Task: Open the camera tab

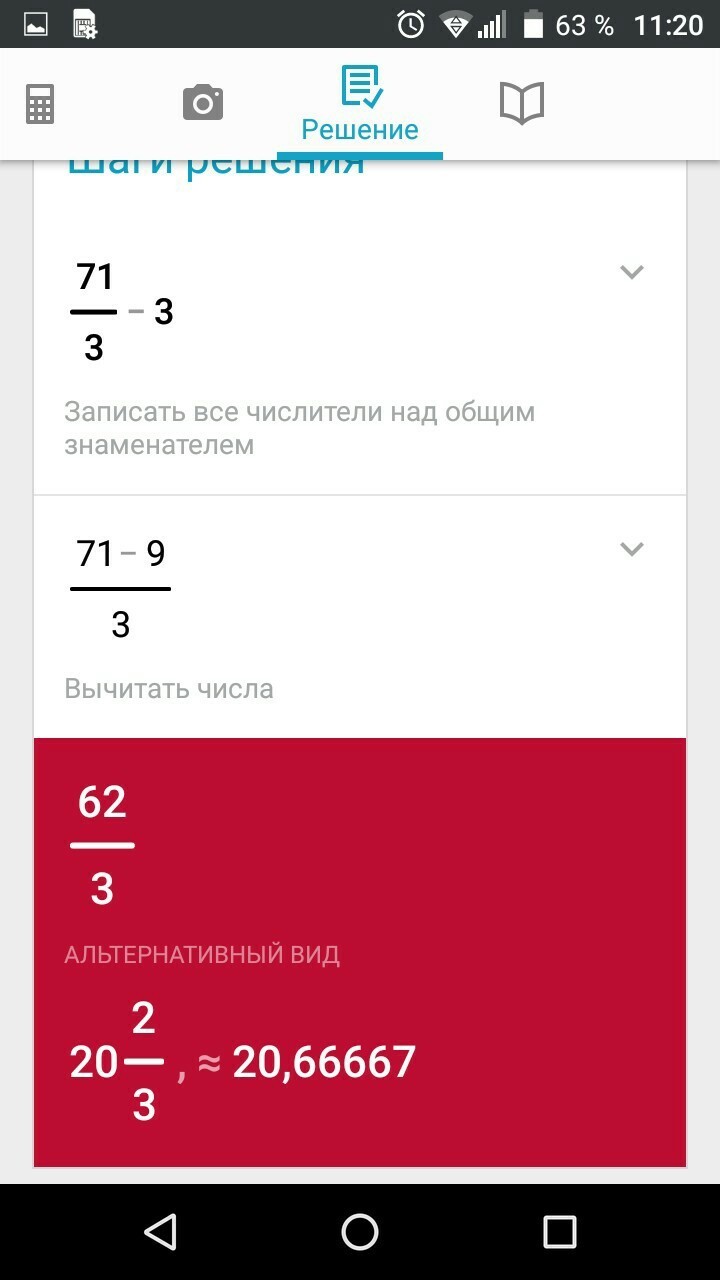Action: [202, 103]
